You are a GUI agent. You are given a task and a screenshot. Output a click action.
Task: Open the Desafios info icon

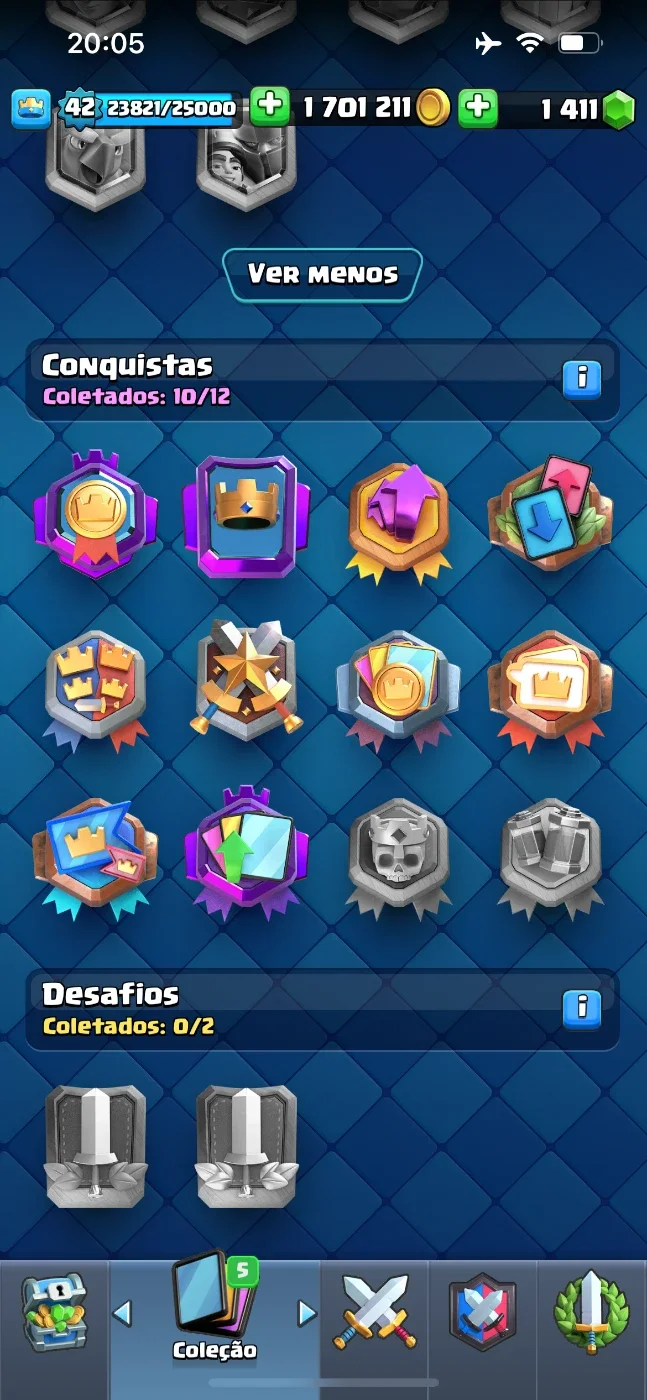(x=582, y=1009)
